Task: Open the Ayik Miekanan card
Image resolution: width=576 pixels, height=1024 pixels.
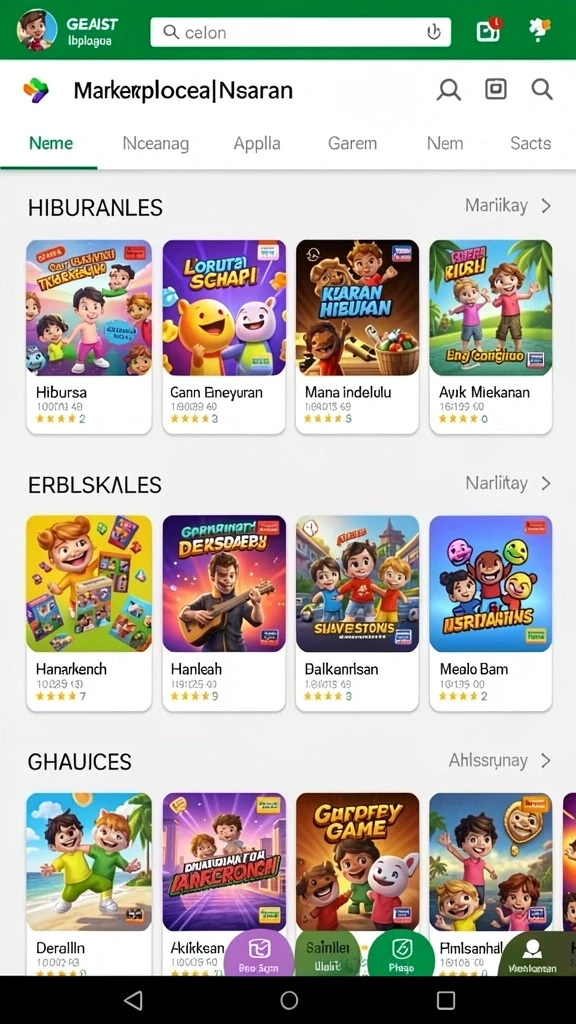Action: point(490,336)
